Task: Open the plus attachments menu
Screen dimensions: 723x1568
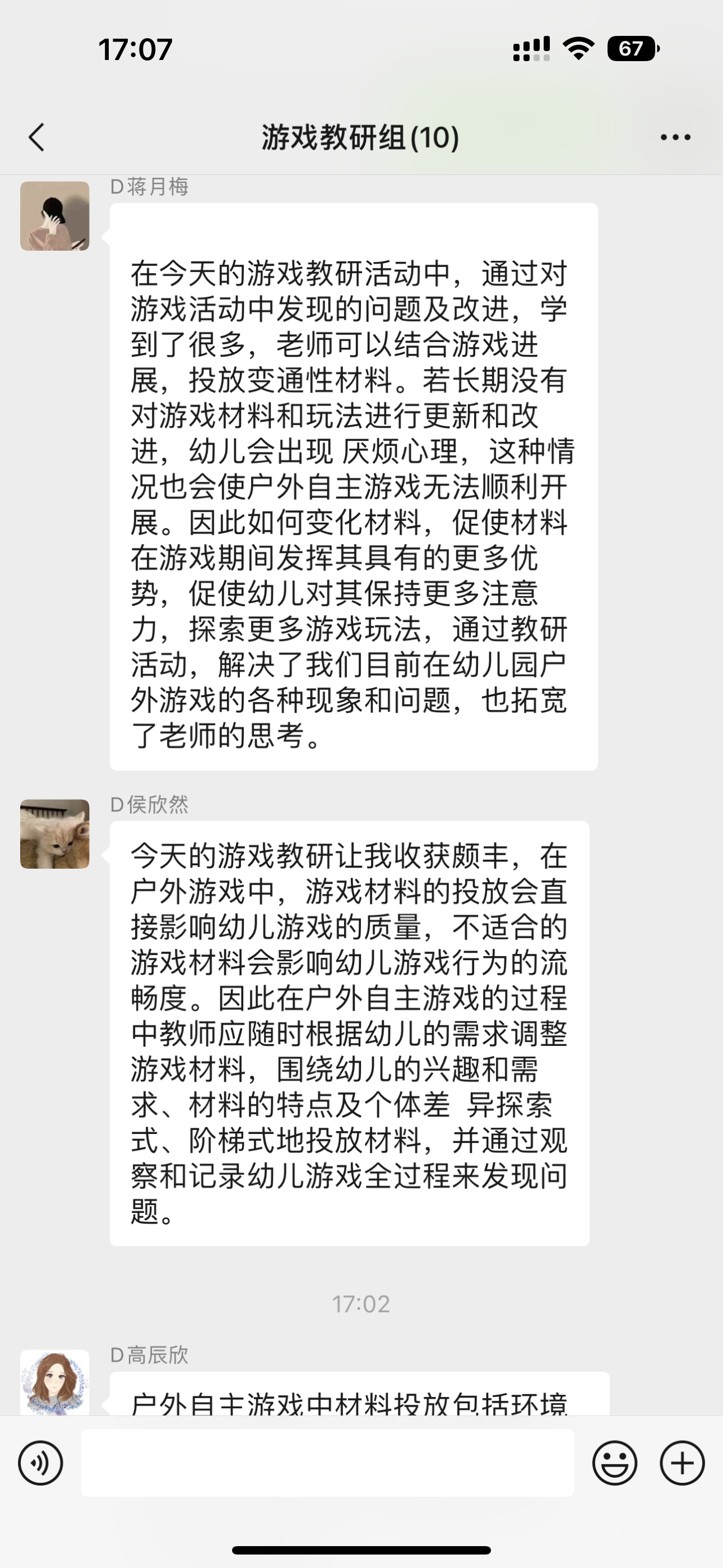Action: tap(682, 1463)
